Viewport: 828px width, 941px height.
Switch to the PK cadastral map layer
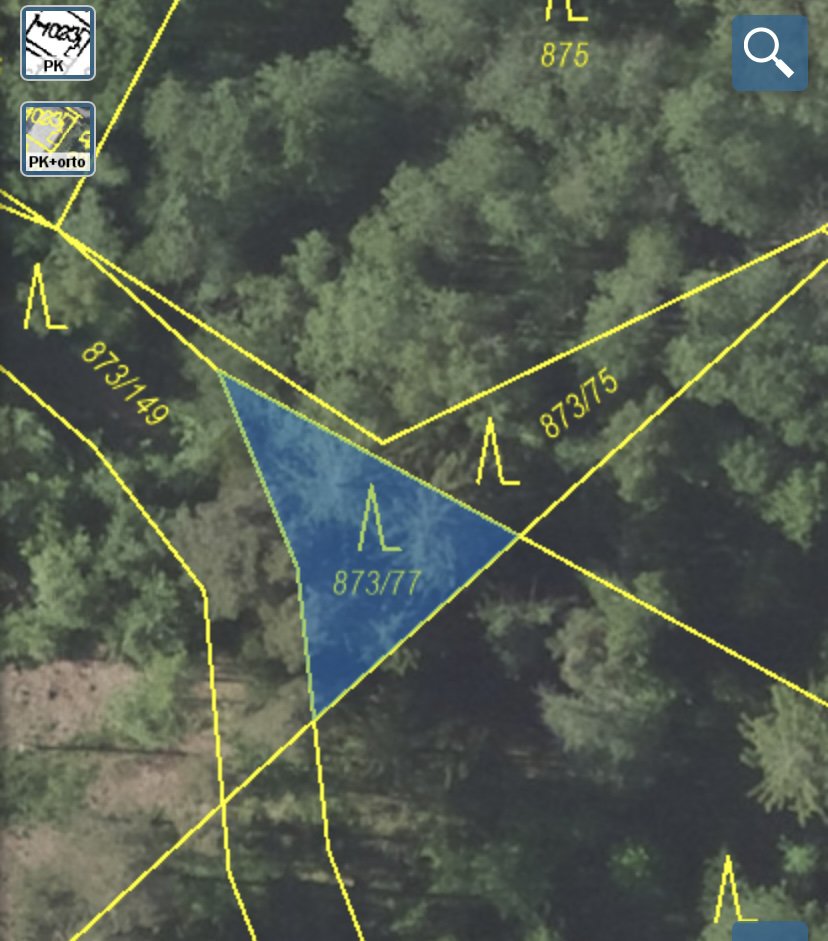pos(58,43)
